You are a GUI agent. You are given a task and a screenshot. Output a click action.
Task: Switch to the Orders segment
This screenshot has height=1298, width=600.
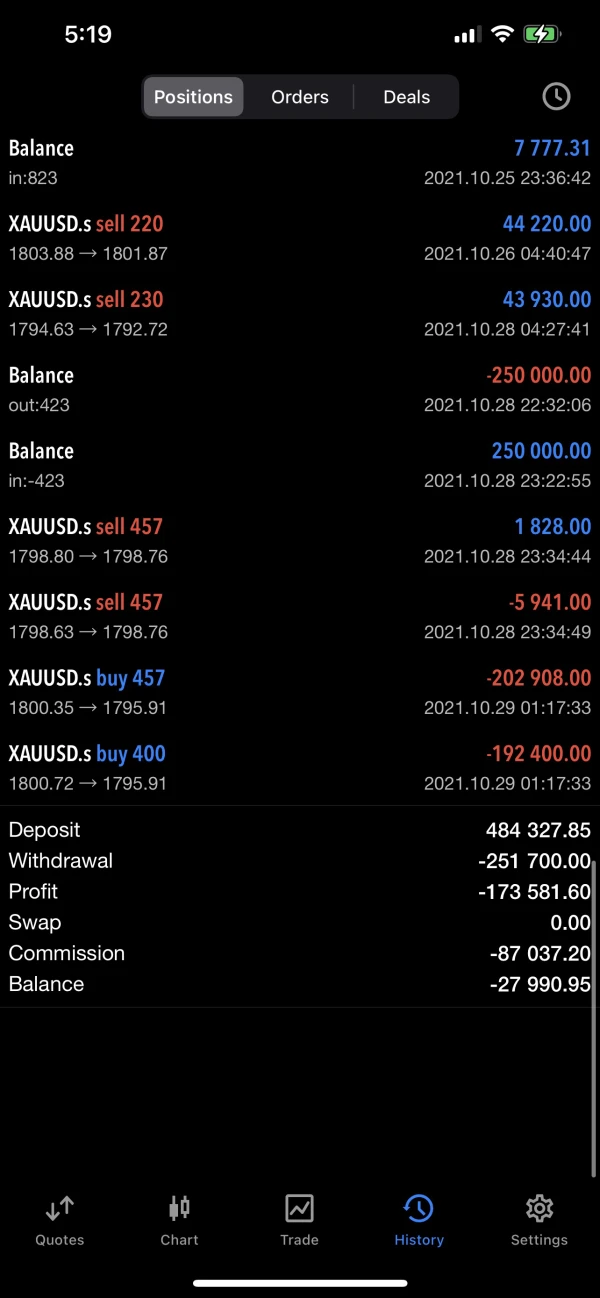point(299,97)
